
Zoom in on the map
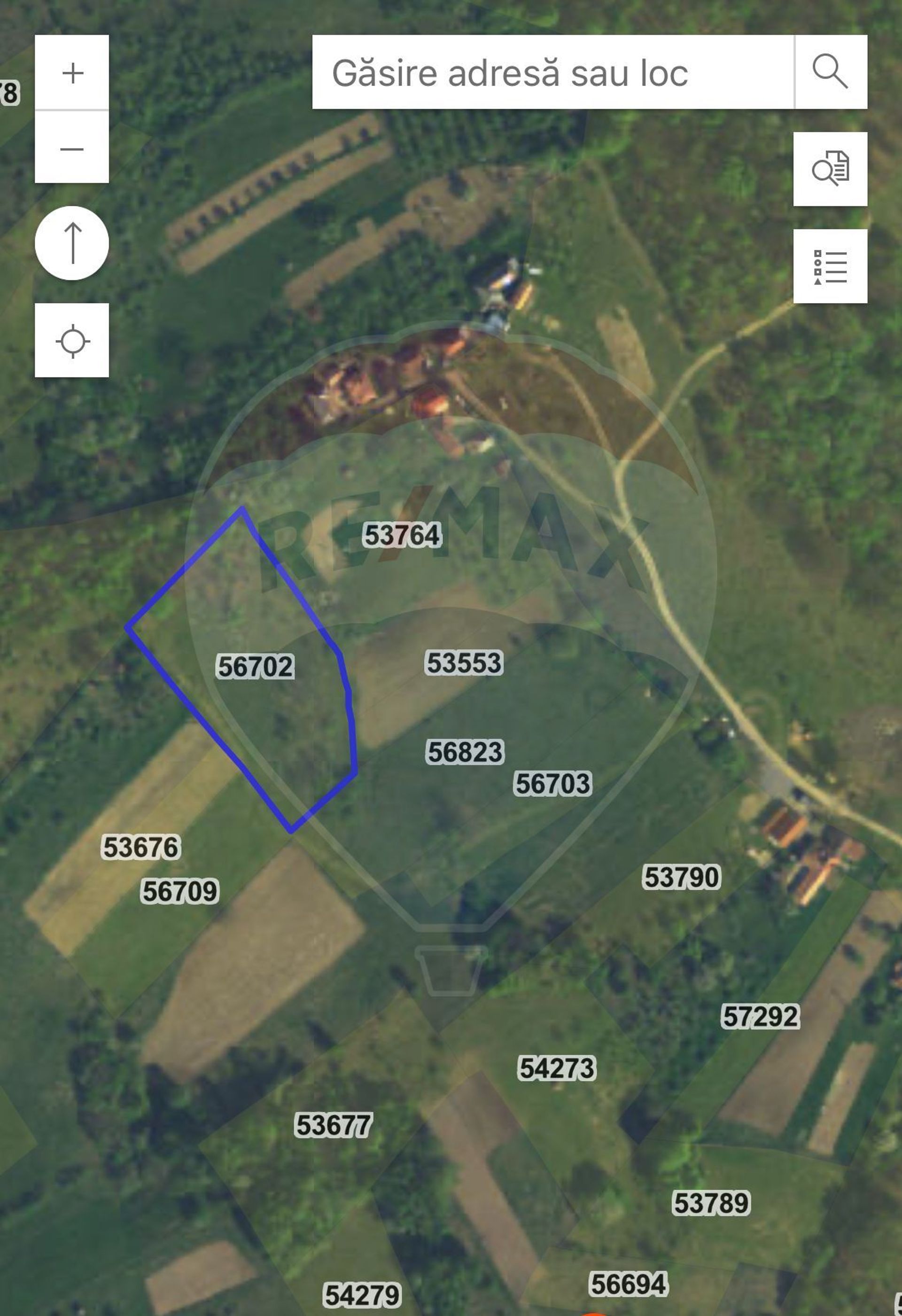tap(72, 73)
